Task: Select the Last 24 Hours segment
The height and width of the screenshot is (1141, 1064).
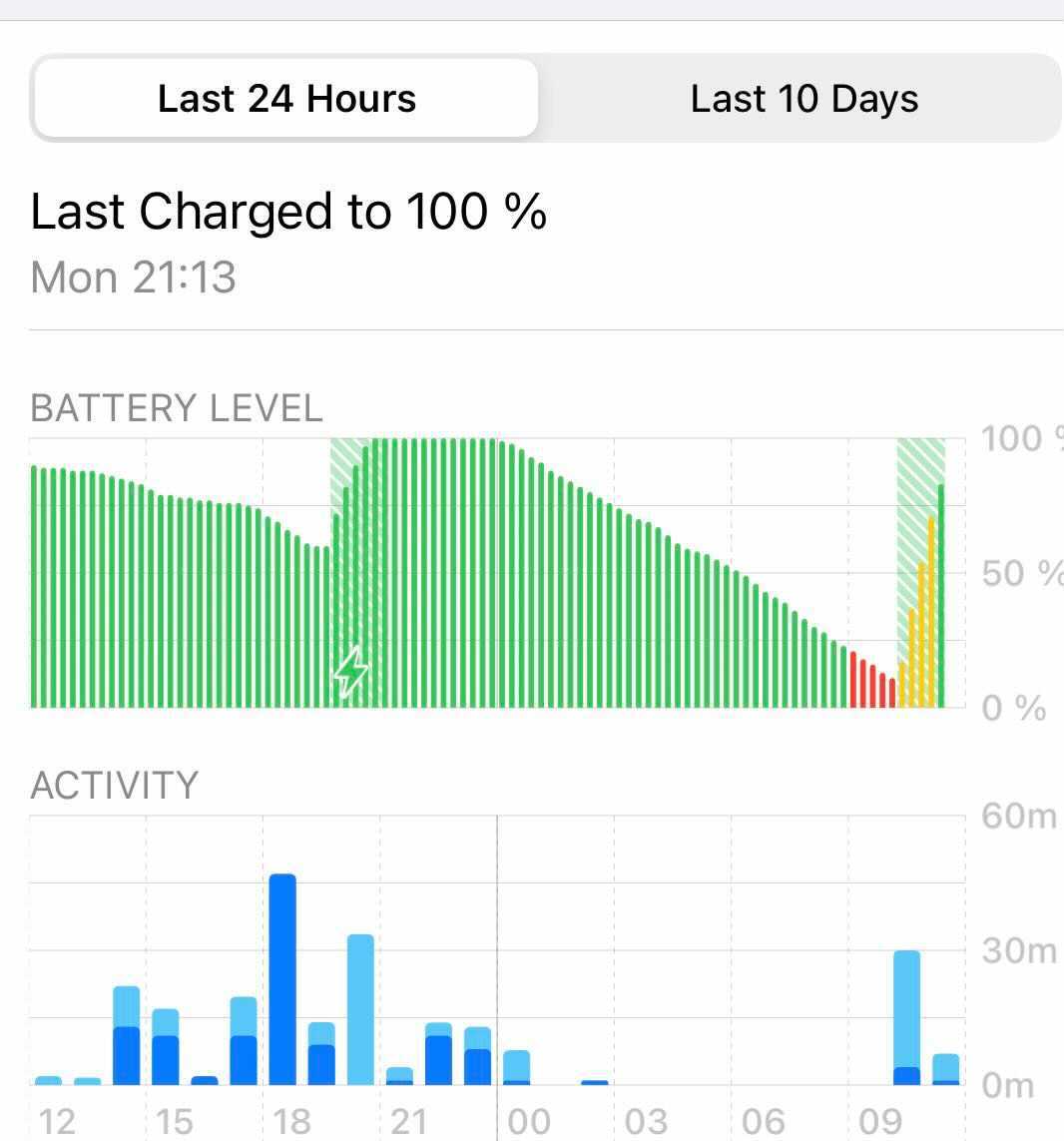Action: tap(286, 99)
